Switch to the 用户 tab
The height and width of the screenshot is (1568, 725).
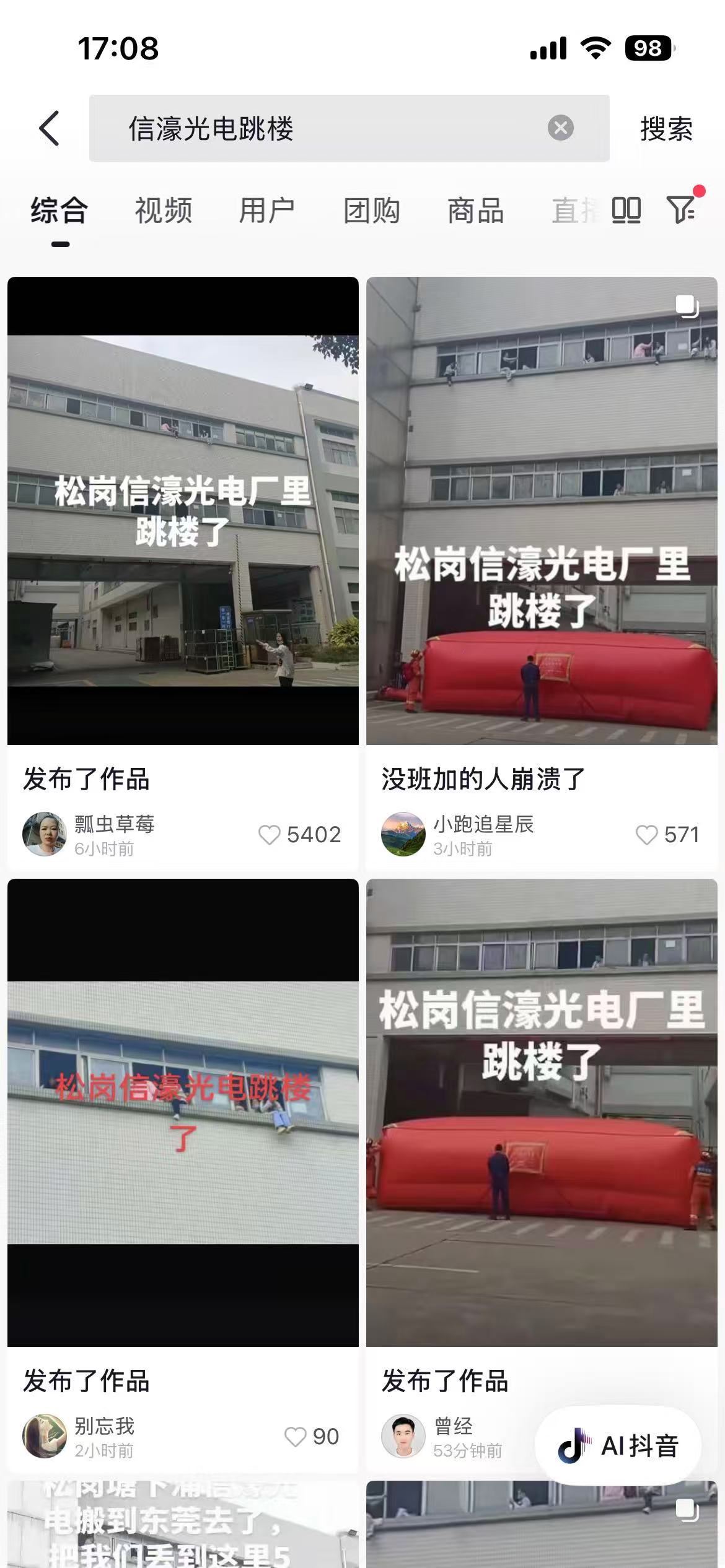267,211
